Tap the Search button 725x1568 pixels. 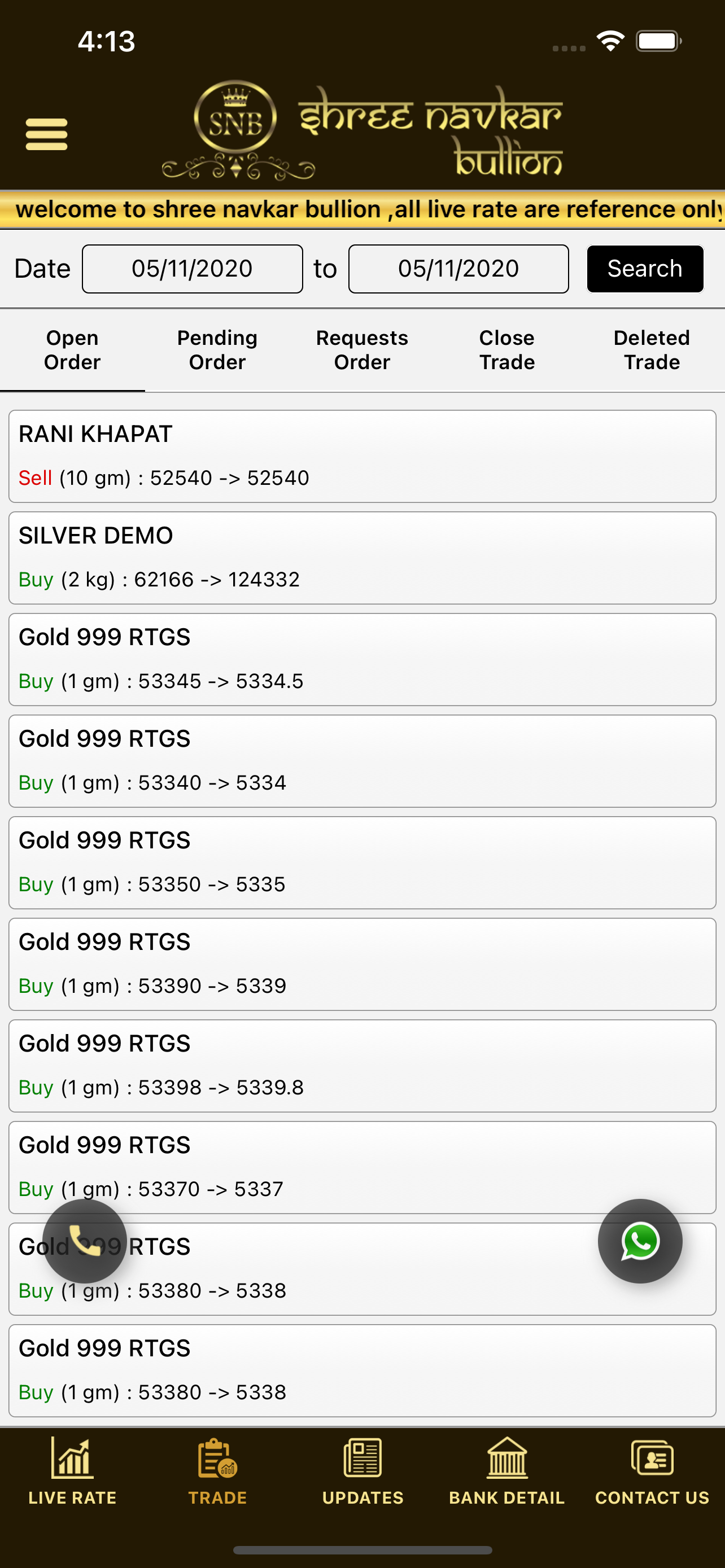point(645,269)
